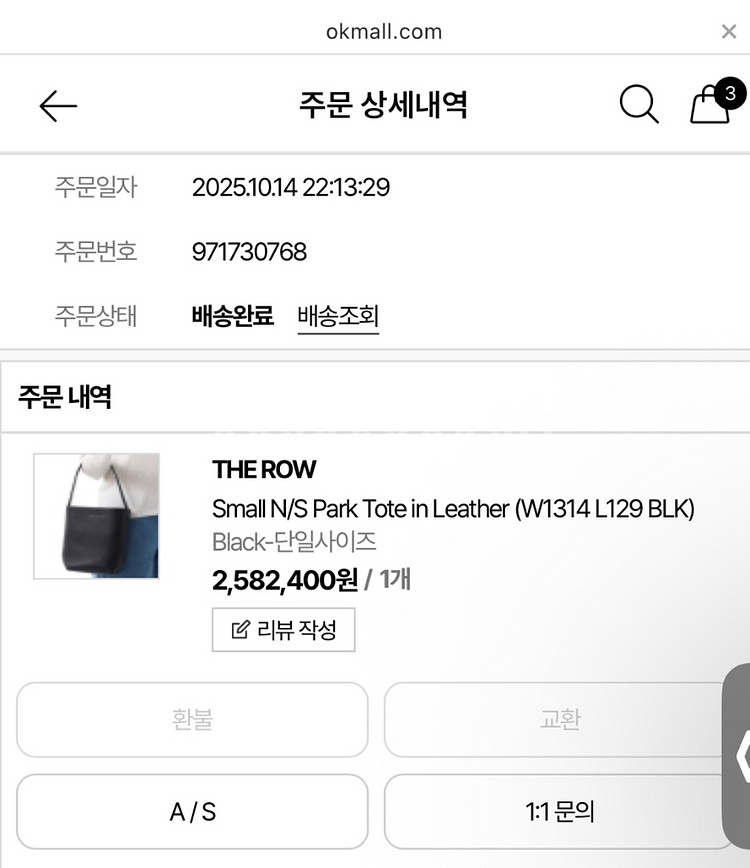Tap the 배송완료 order status label
This screenshot has width=750, height=868.
pyautogui.click(x=232, y=317)
